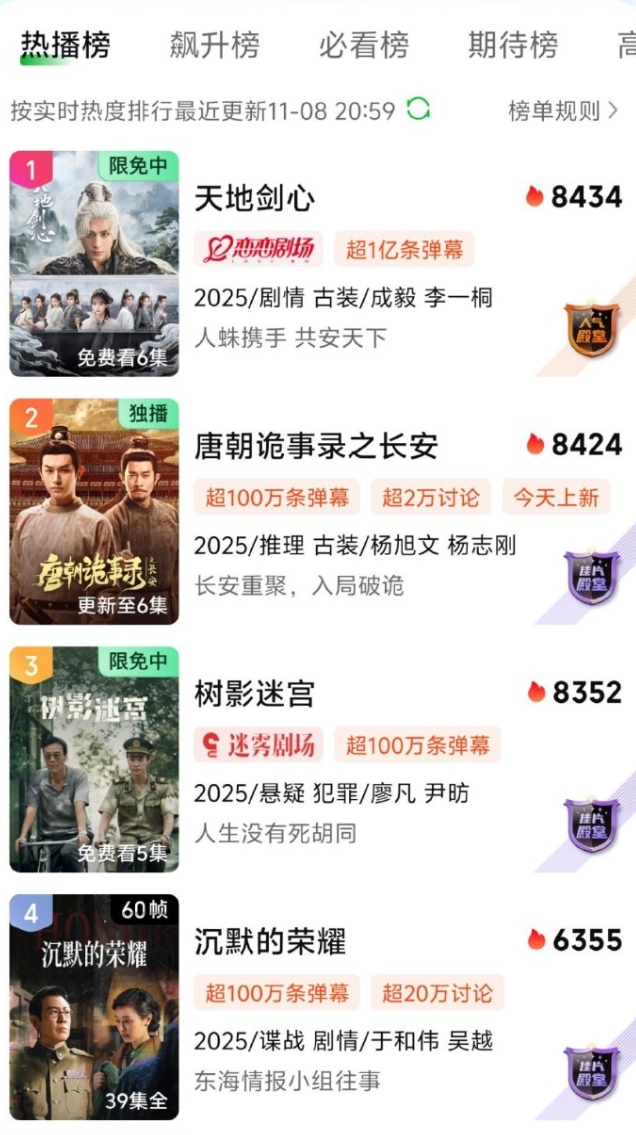
Task: Switch to the 飙升榜 tab
Action: tap(214, 45)
